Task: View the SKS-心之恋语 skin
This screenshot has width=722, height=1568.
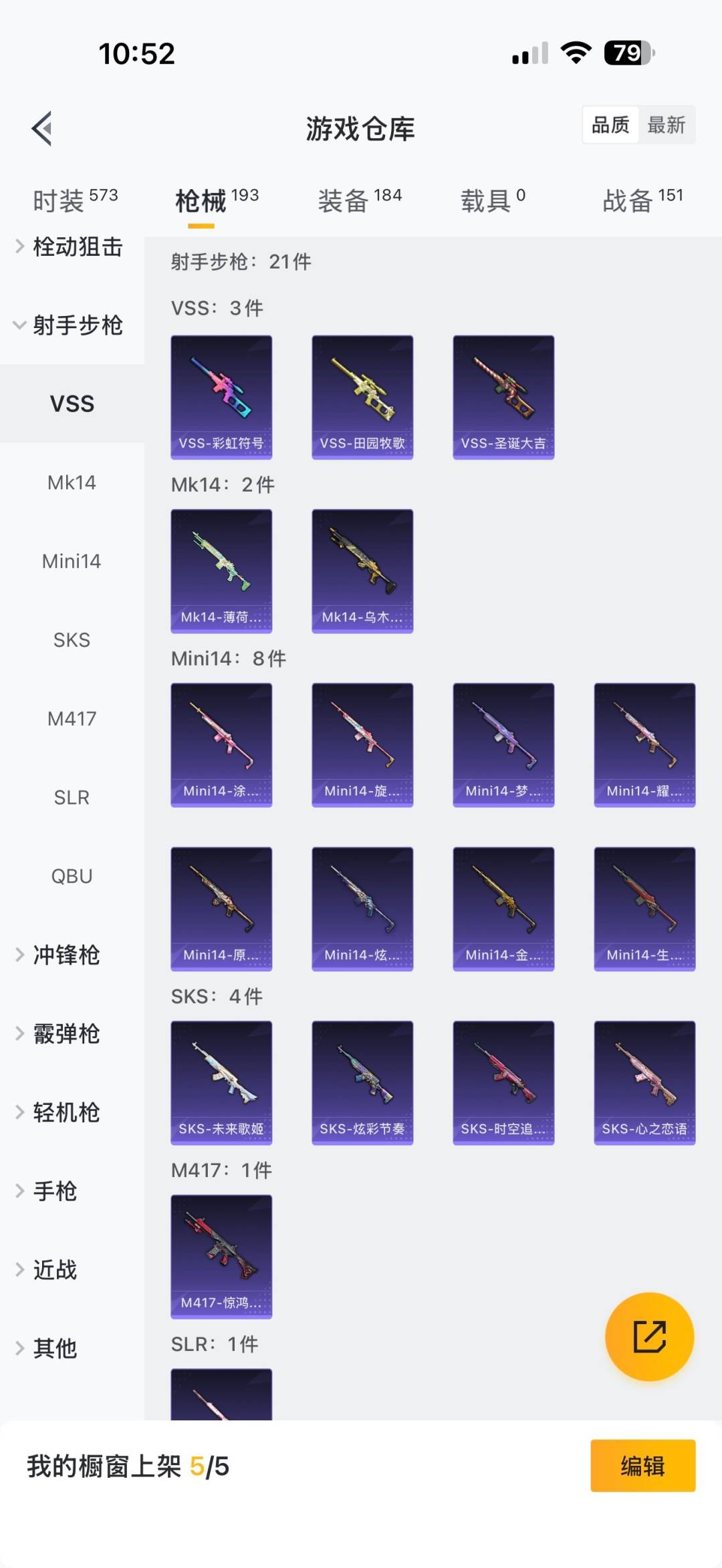Action: (644, 1082)
